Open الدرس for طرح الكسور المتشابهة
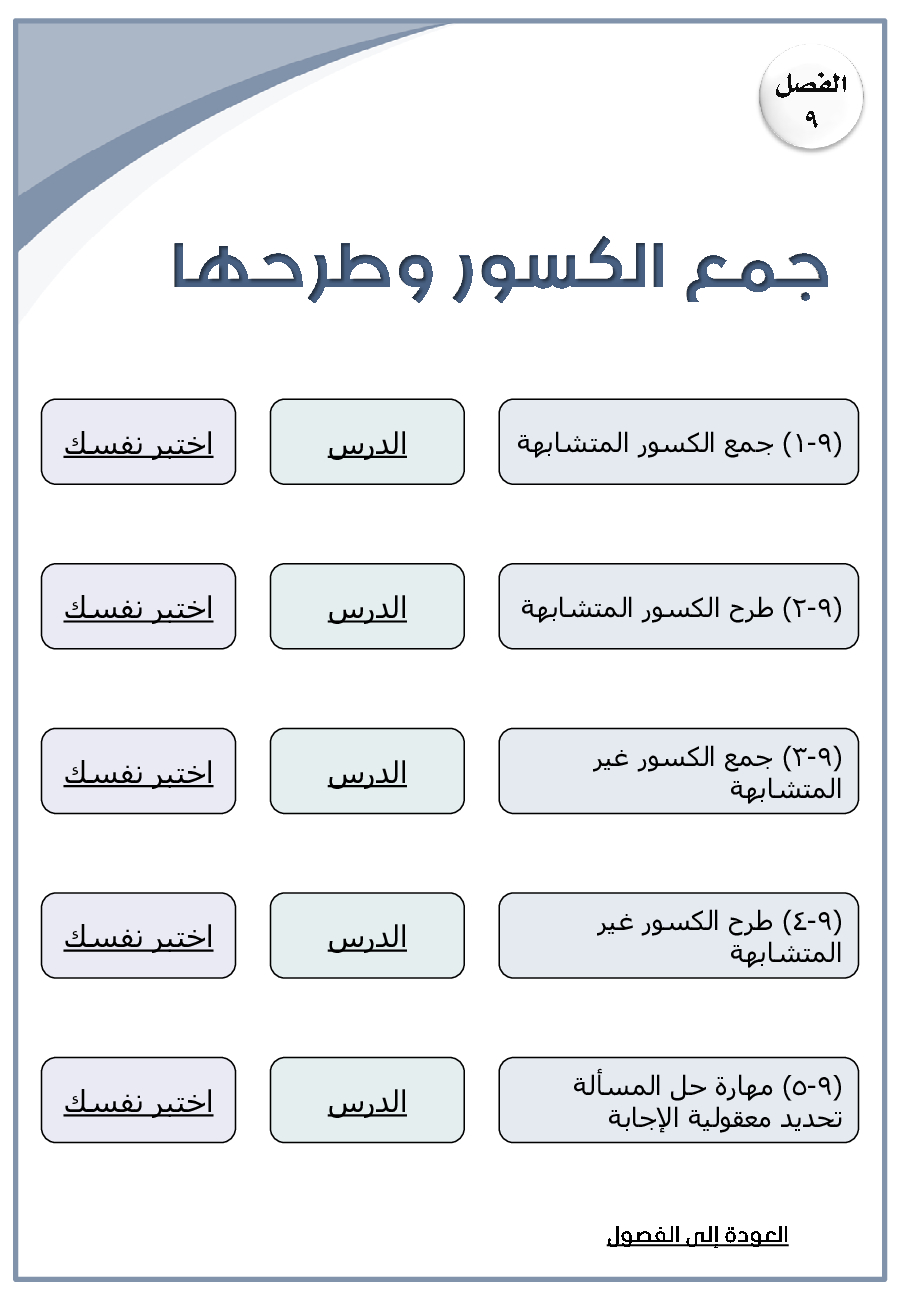 point(367,607)
